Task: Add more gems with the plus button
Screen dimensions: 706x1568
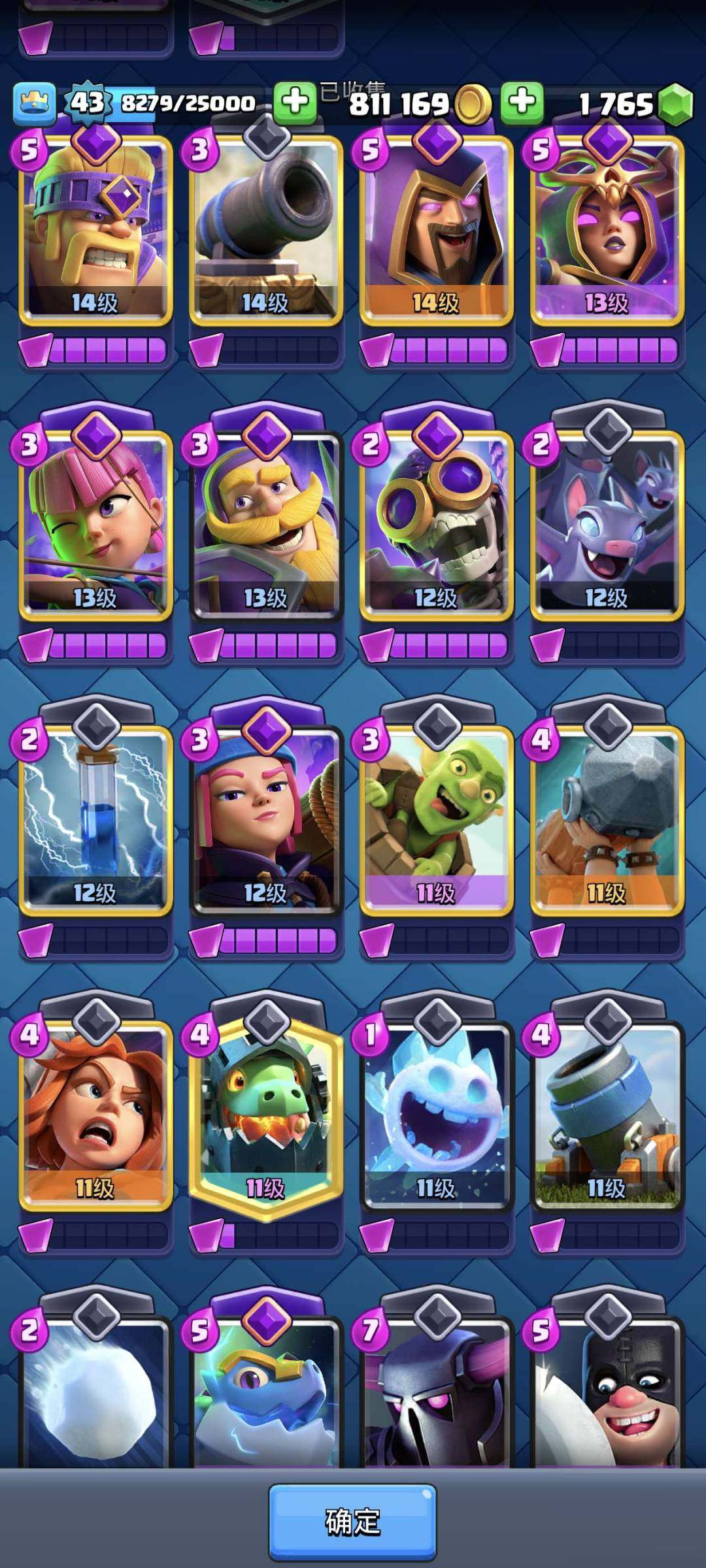Action: [x=522, y=103]
